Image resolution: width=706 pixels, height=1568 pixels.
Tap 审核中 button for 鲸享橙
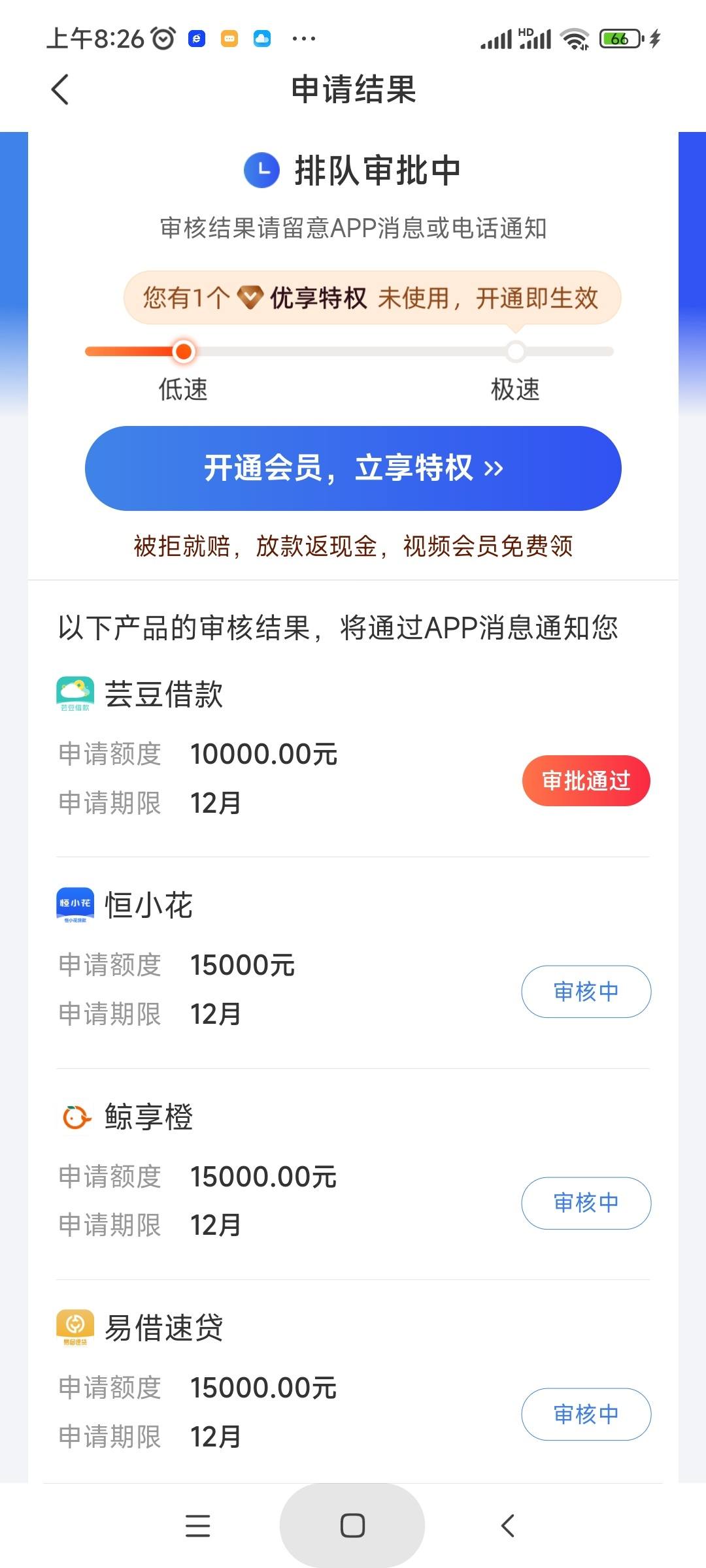click(x=586, y=1203)
